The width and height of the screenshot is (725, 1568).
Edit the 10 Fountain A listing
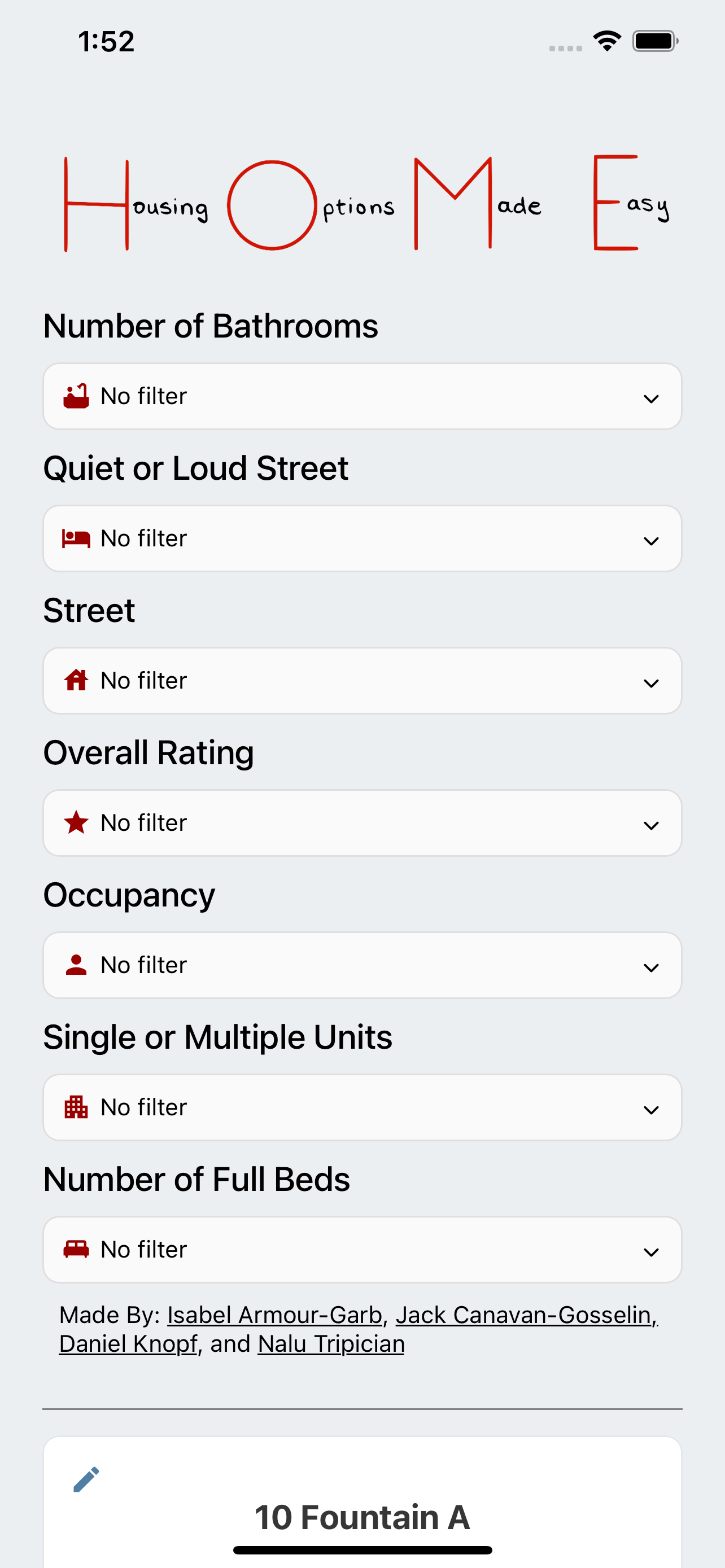tap(86, 1479)
